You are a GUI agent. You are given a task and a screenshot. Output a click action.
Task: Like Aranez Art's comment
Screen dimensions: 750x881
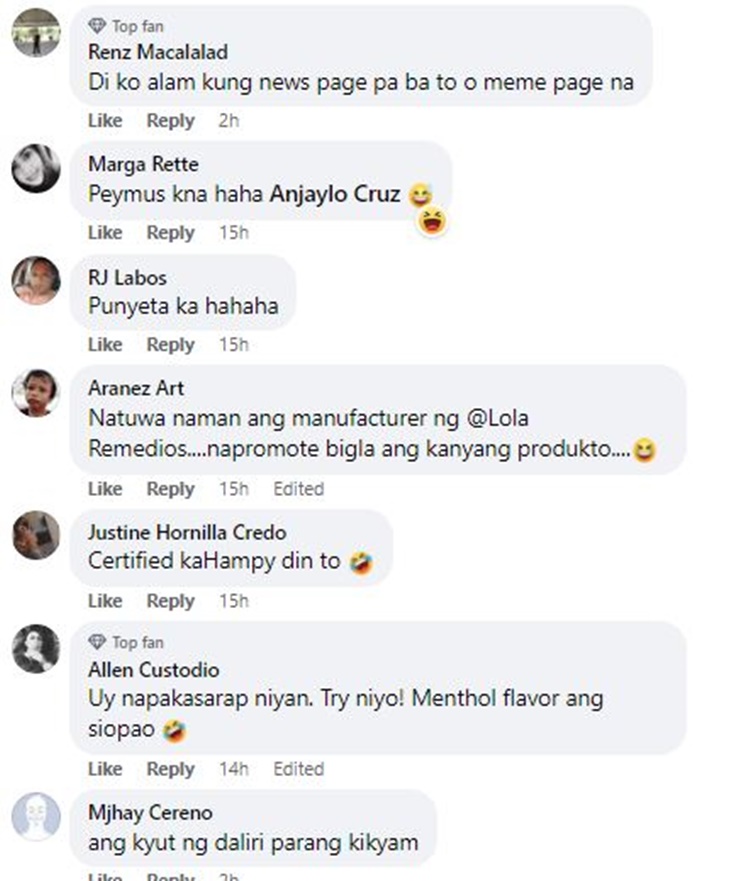105,489
